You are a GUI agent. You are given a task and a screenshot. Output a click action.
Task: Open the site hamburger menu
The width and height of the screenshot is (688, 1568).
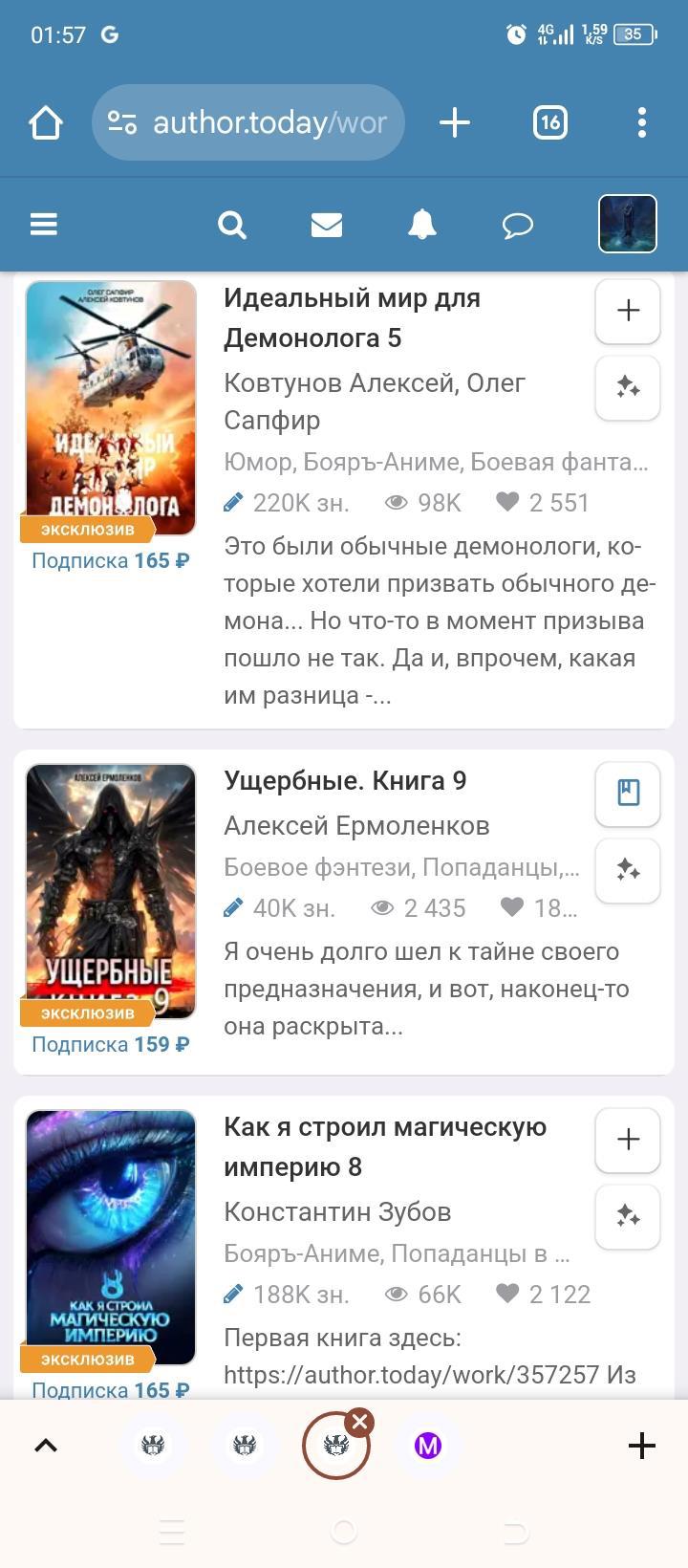44,224
